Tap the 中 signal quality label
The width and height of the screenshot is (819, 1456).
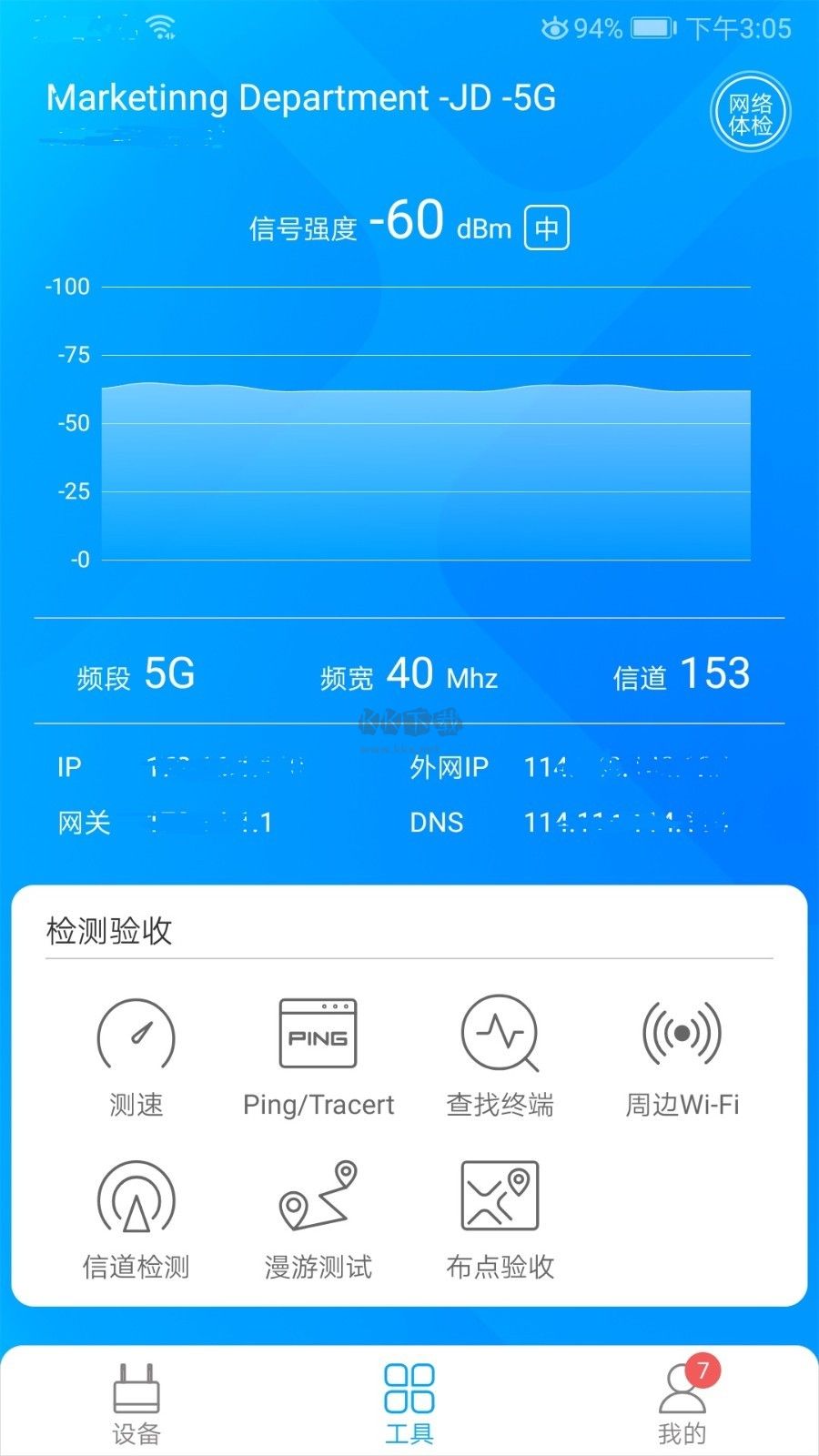click(x=547, y=227)
